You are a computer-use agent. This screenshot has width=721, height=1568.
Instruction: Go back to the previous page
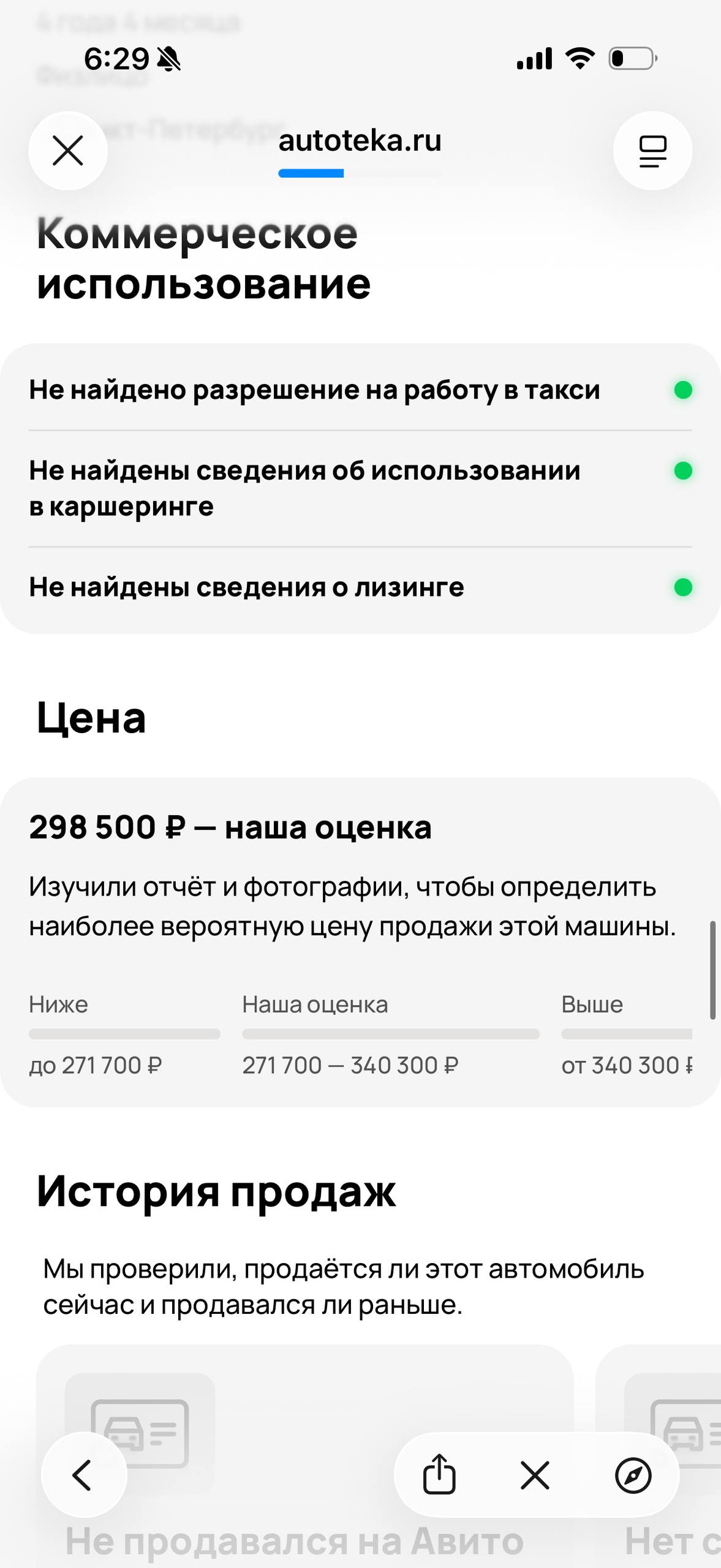[83, 1475]
